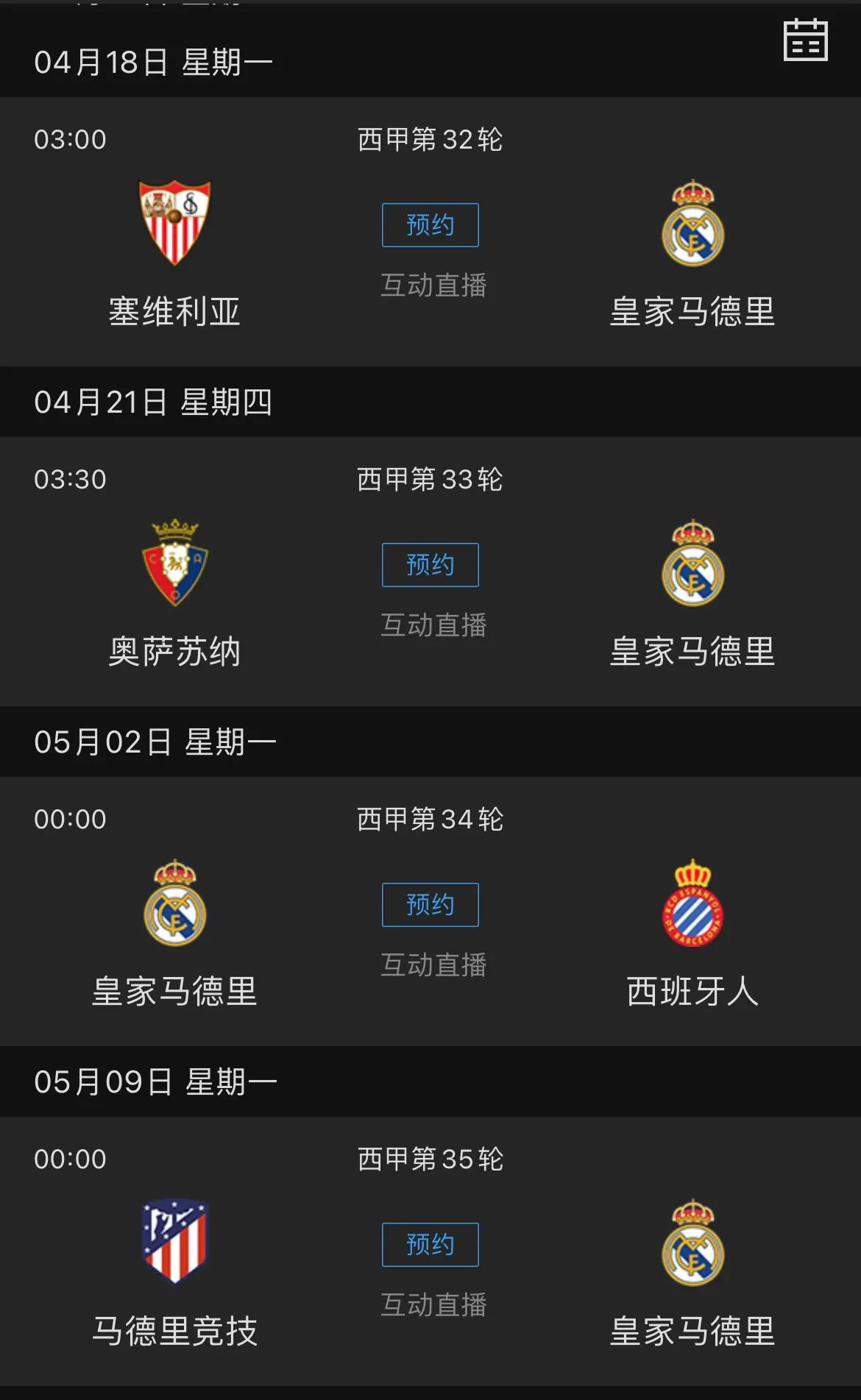Toggle 预约 for Osasuna vs Real Madrid
The height and width of the screenshot is (1400, 861).
pos(430,564)
